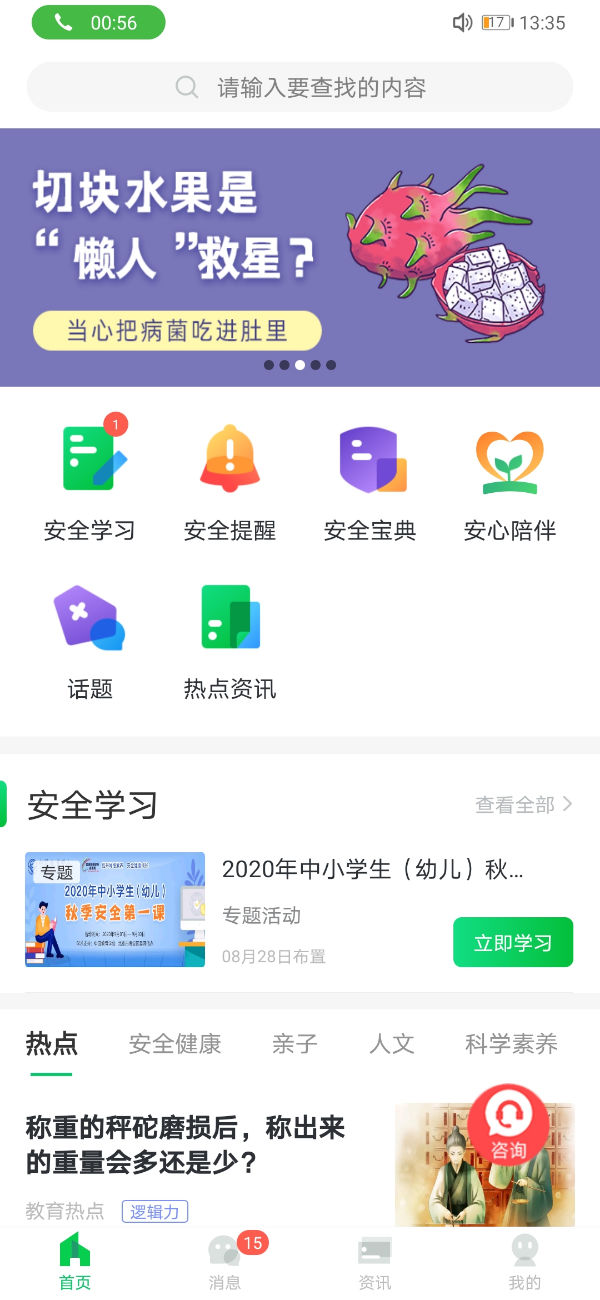Go to 我的 in the bottom navigation

[525, 1262]
